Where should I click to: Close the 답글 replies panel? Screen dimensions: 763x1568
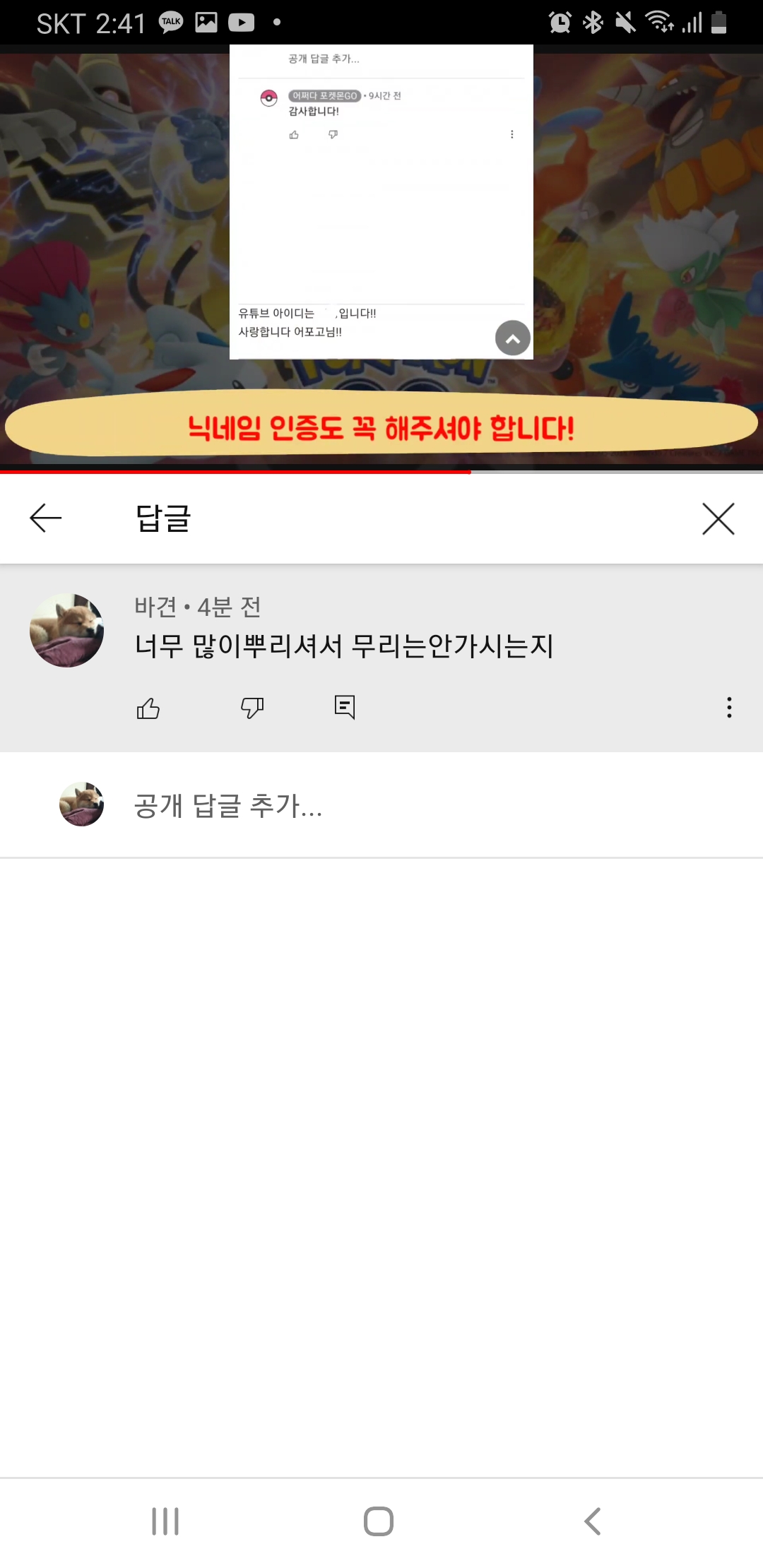click(x=718, y=518)
